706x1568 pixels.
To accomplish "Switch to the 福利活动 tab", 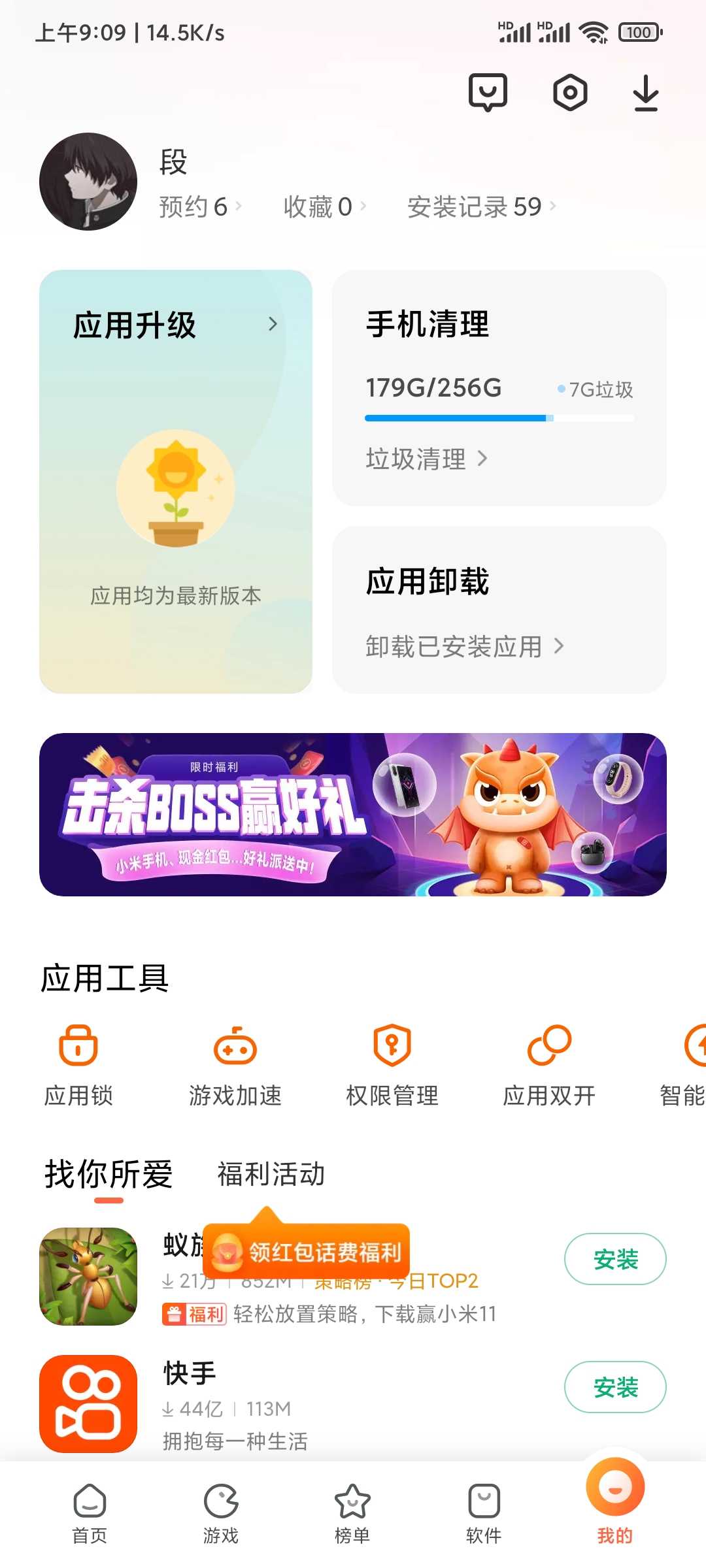I will coord(271,1174).
